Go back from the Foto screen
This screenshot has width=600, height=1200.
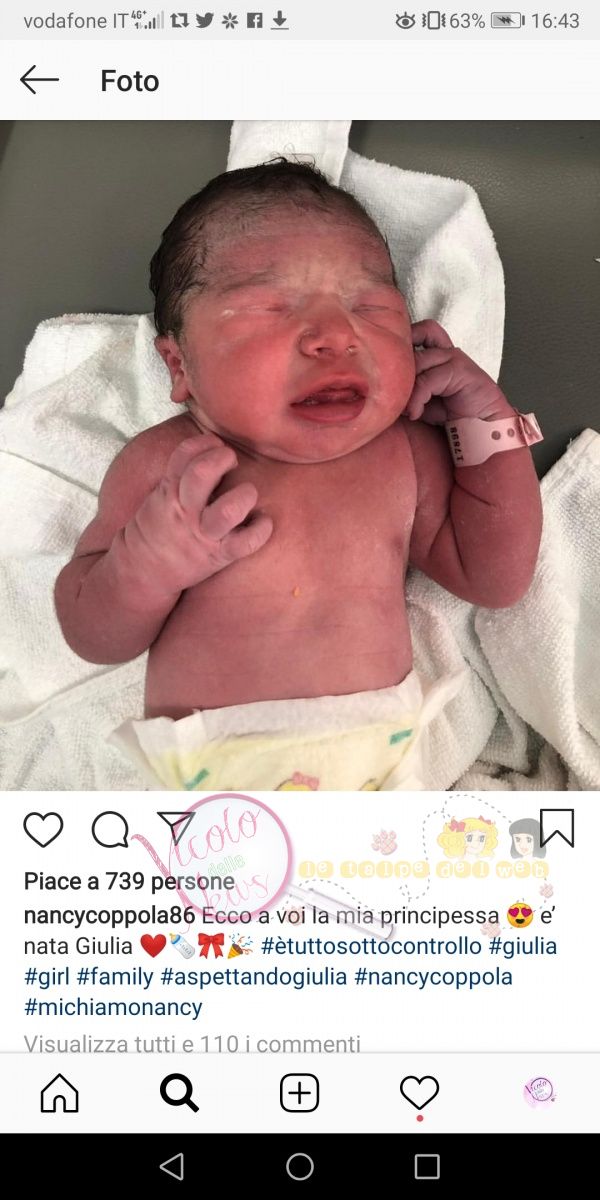click(39, 80)
